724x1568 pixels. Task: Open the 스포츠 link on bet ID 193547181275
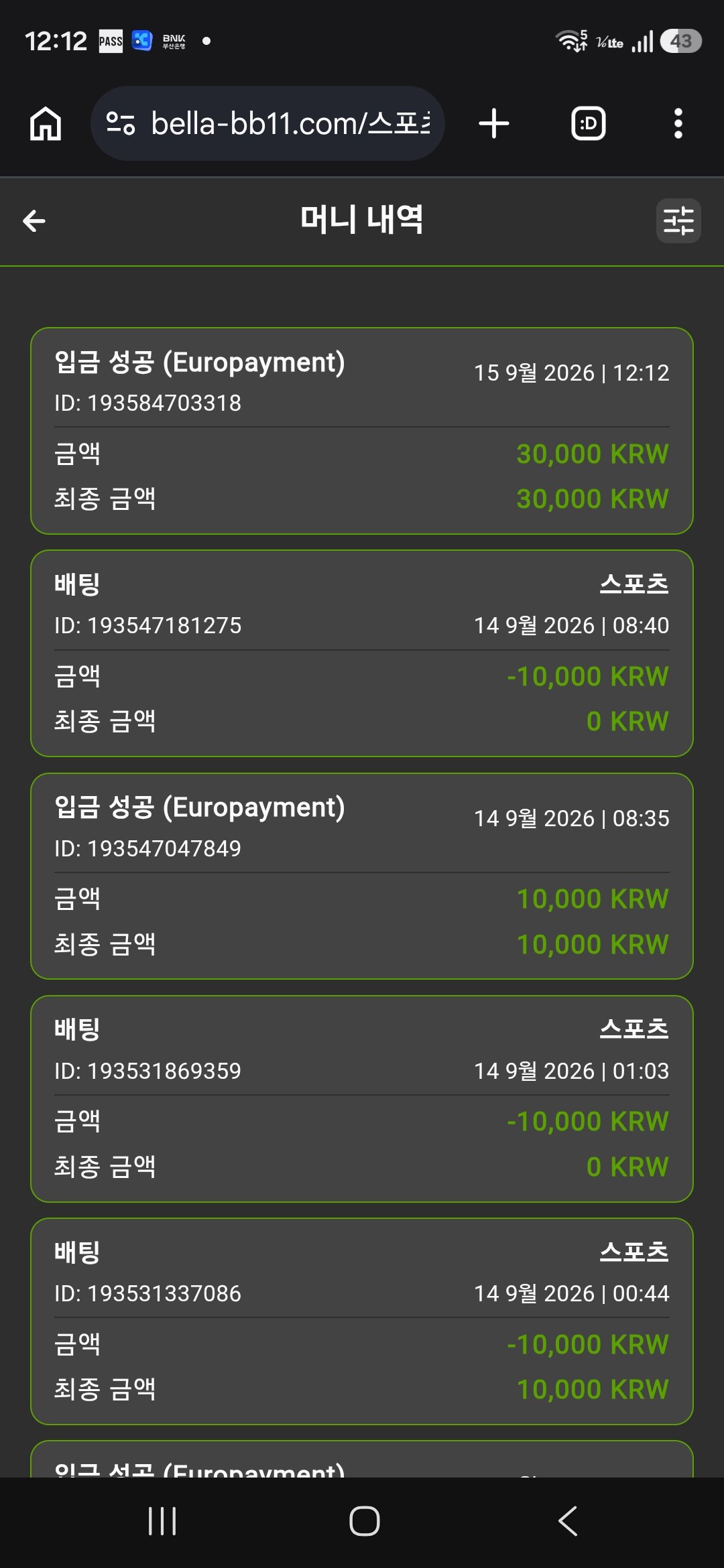click(x=634, y=584)
